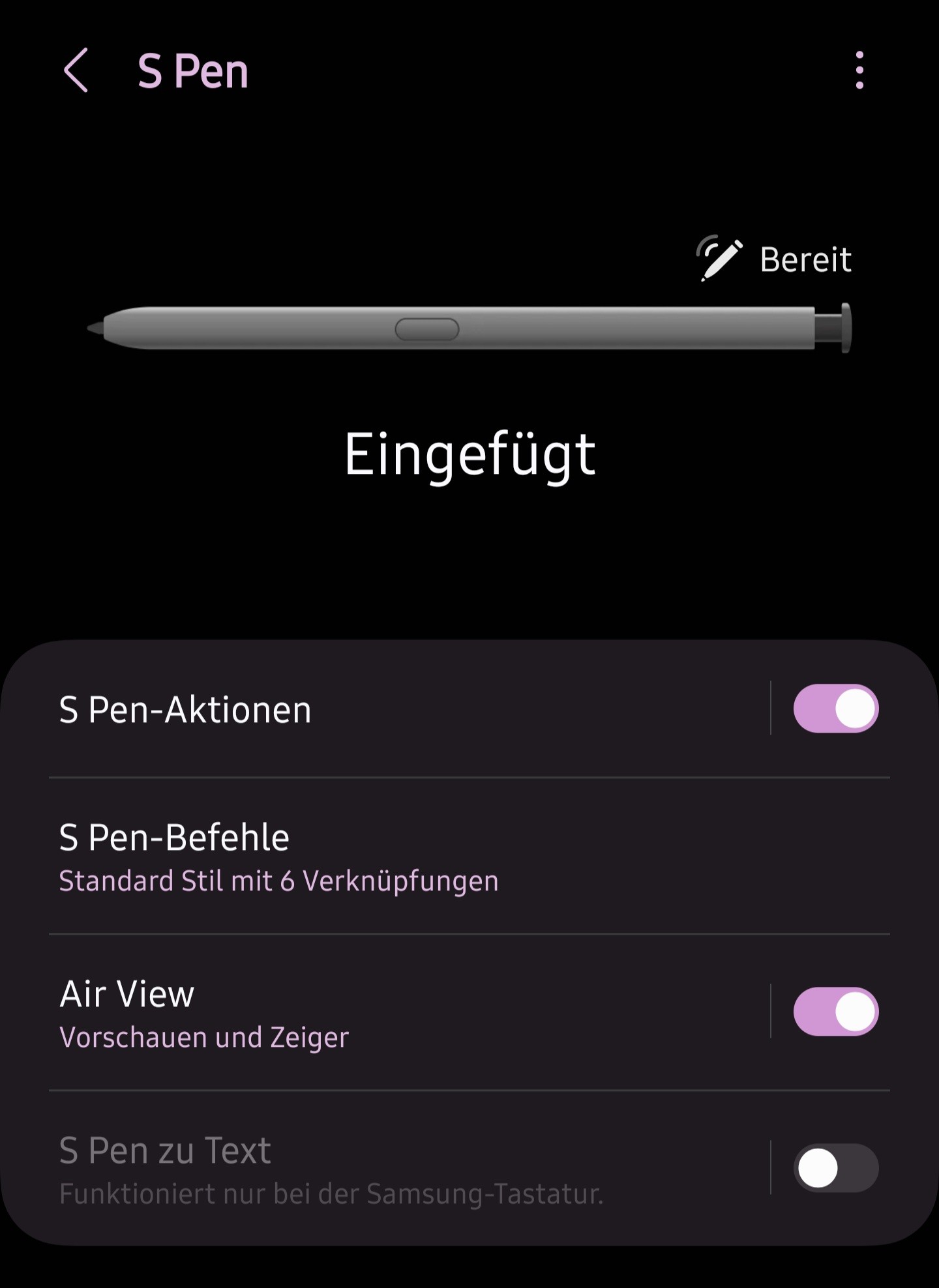Disable the Air View switch
This screenshot has height=1288, width=939.
pyautogui.click(x=835, y=1012)
